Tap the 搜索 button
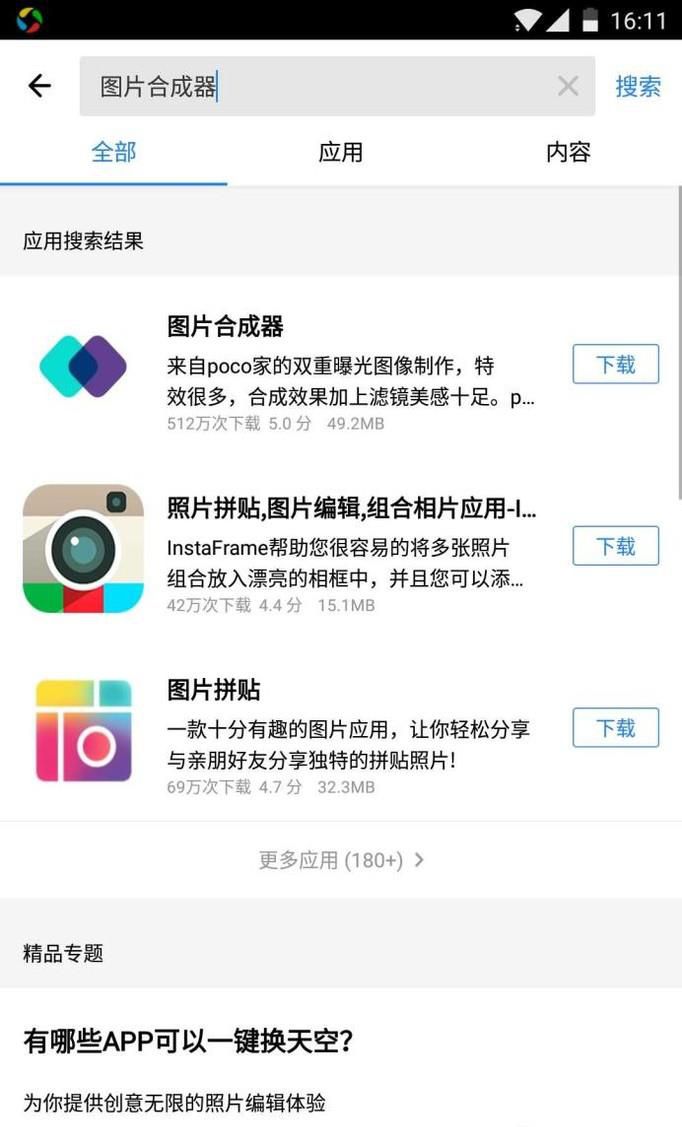This screenshot has width=682, height=1127. pyautogui.click(x=638, y=86)
